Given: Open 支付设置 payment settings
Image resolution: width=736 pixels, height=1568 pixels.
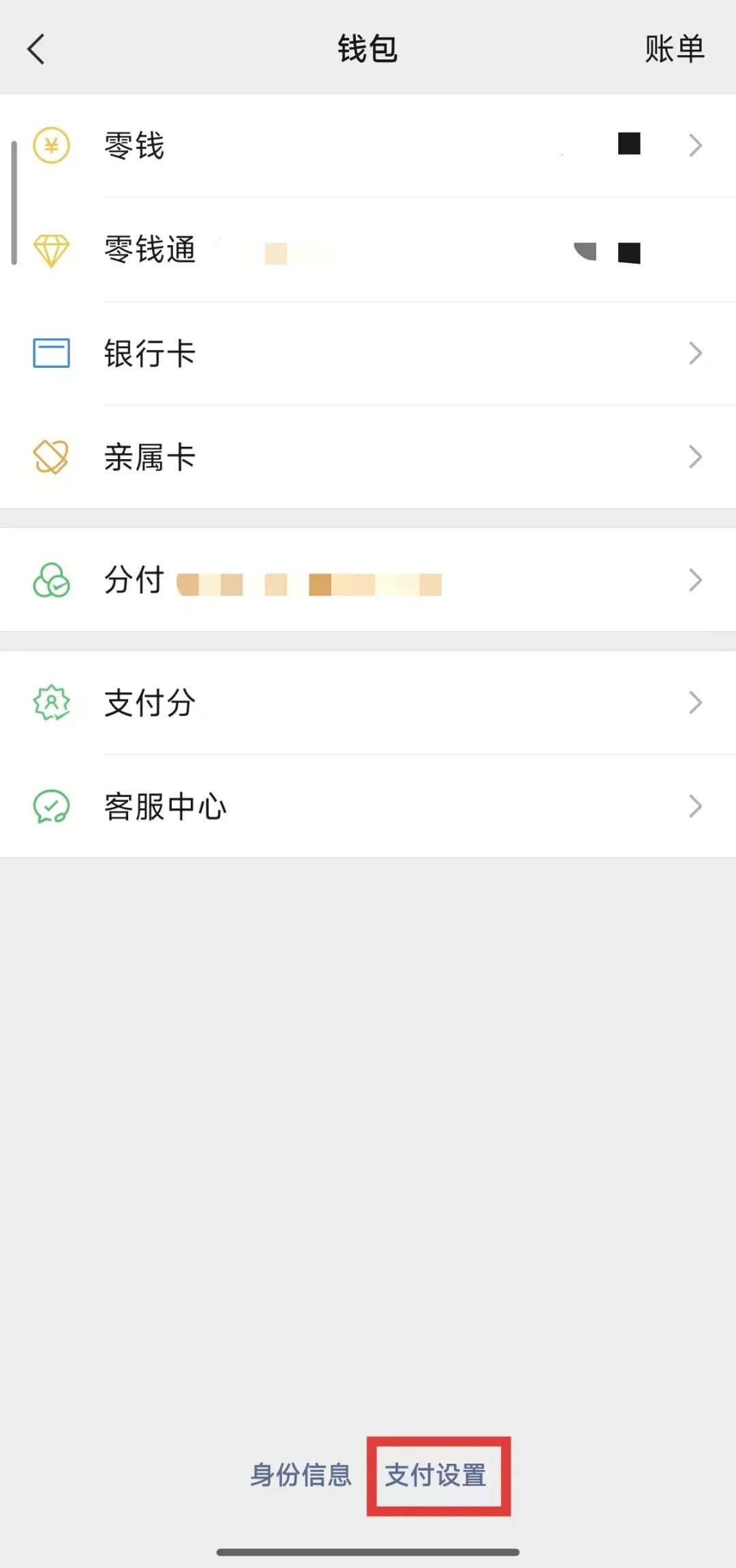Looking at the screenshot, I should pos(436,1475).
